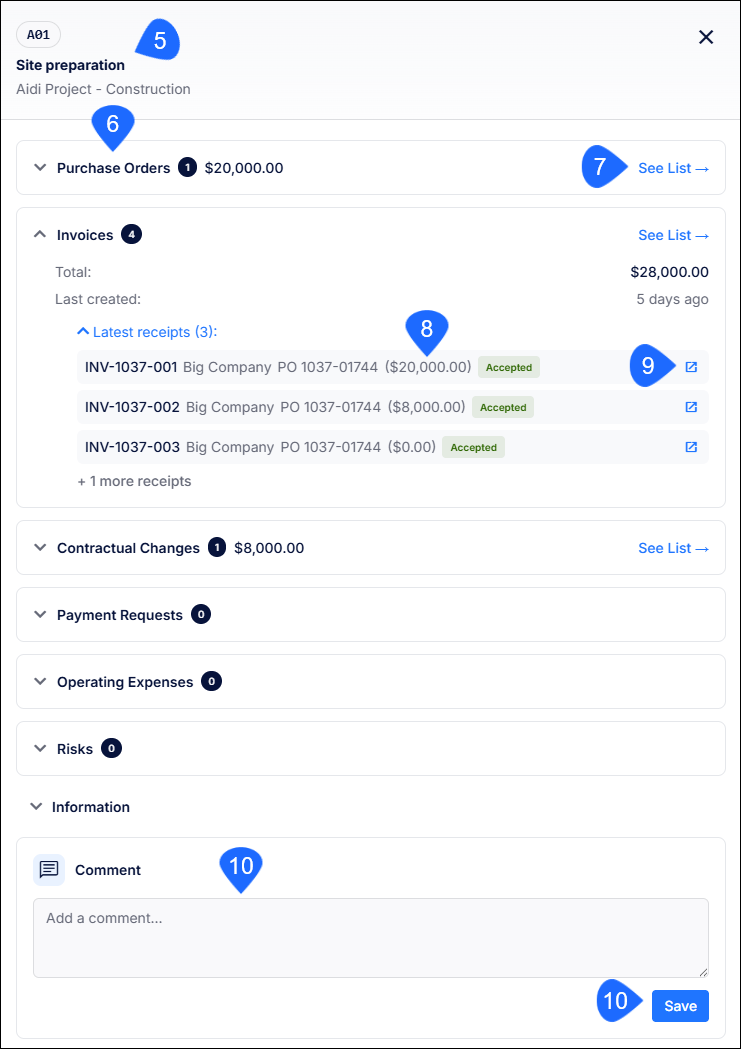
Task: Collapse the Invoices section
Action: (x=40, y=235)
